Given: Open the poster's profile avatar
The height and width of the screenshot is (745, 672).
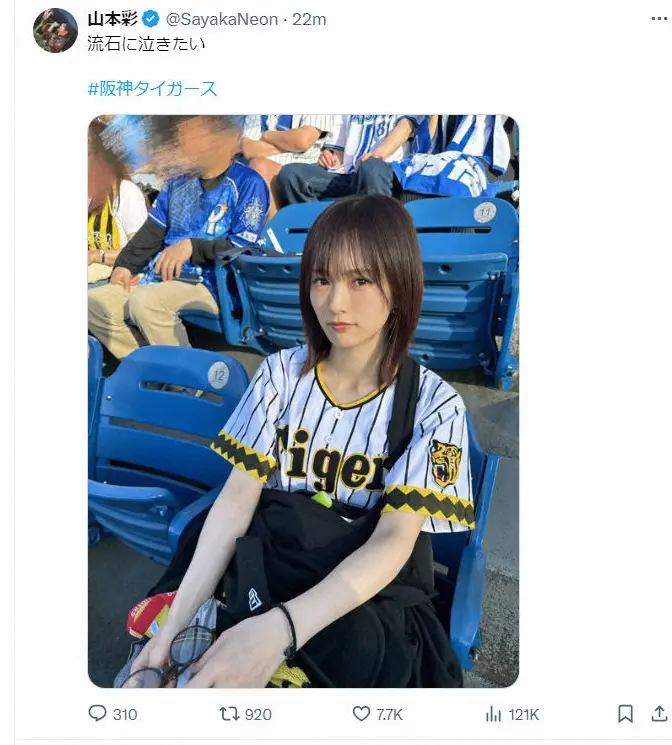Looking at the screenshot, I should tap(55, 30).
